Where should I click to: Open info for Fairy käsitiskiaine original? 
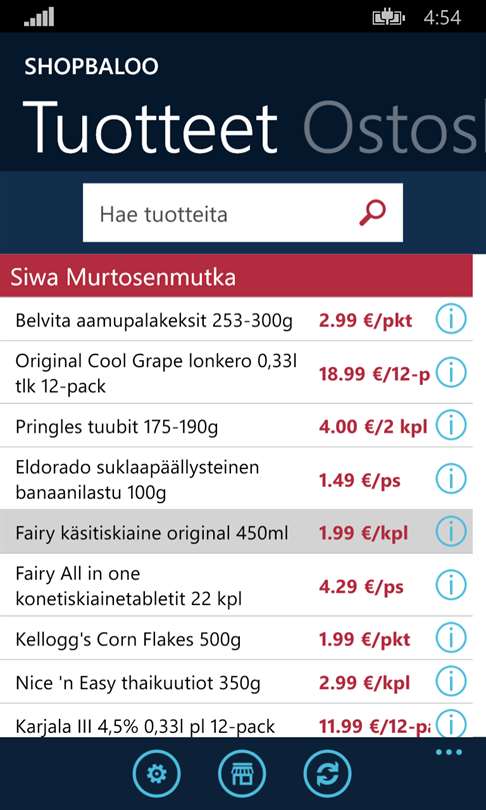[x=451, y=532]
